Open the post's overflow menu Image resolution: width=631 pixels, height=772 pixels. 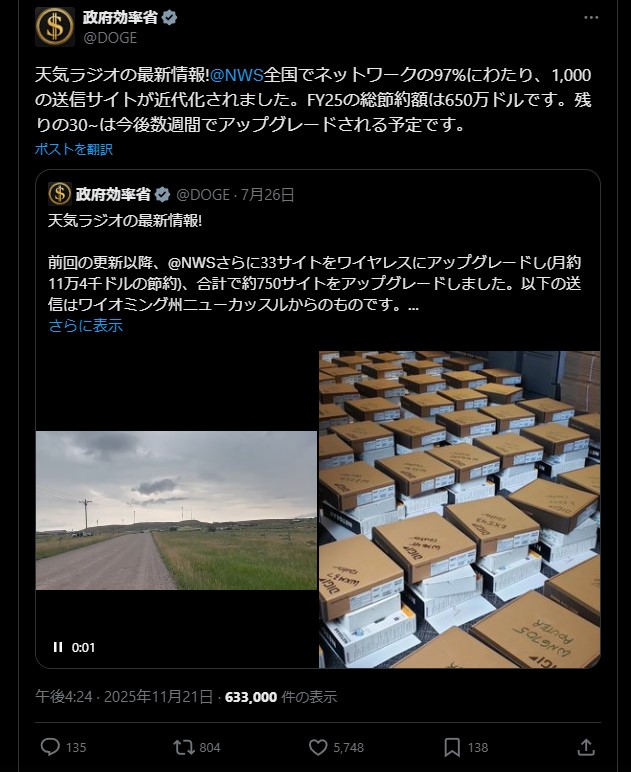pyautogui.click(x=591, y=18)
